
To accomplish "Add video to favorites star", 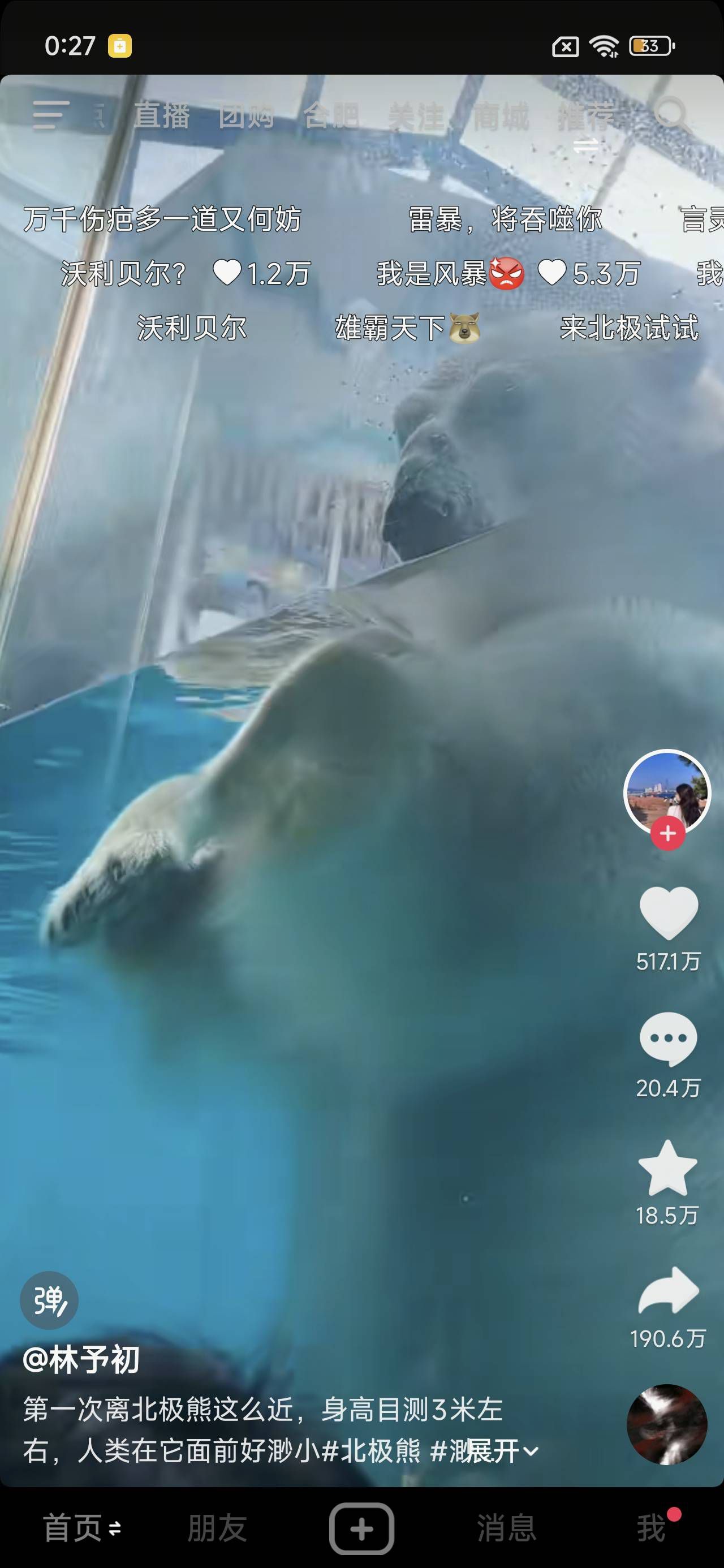I will pos(667,1168).
